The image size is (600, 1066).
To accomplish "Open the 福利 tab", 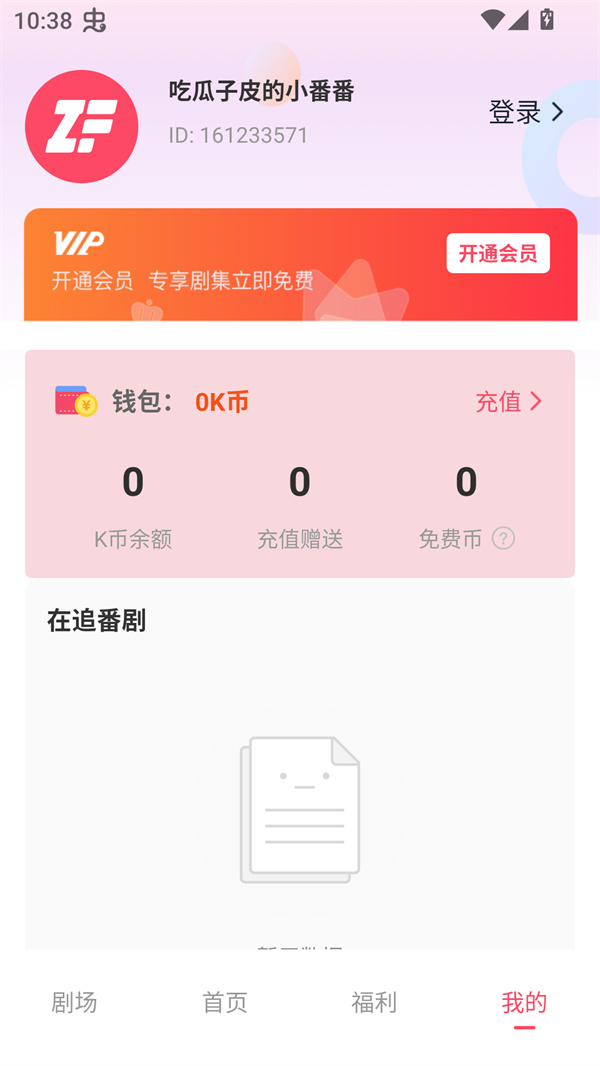I will click(x=375, y=1002).
